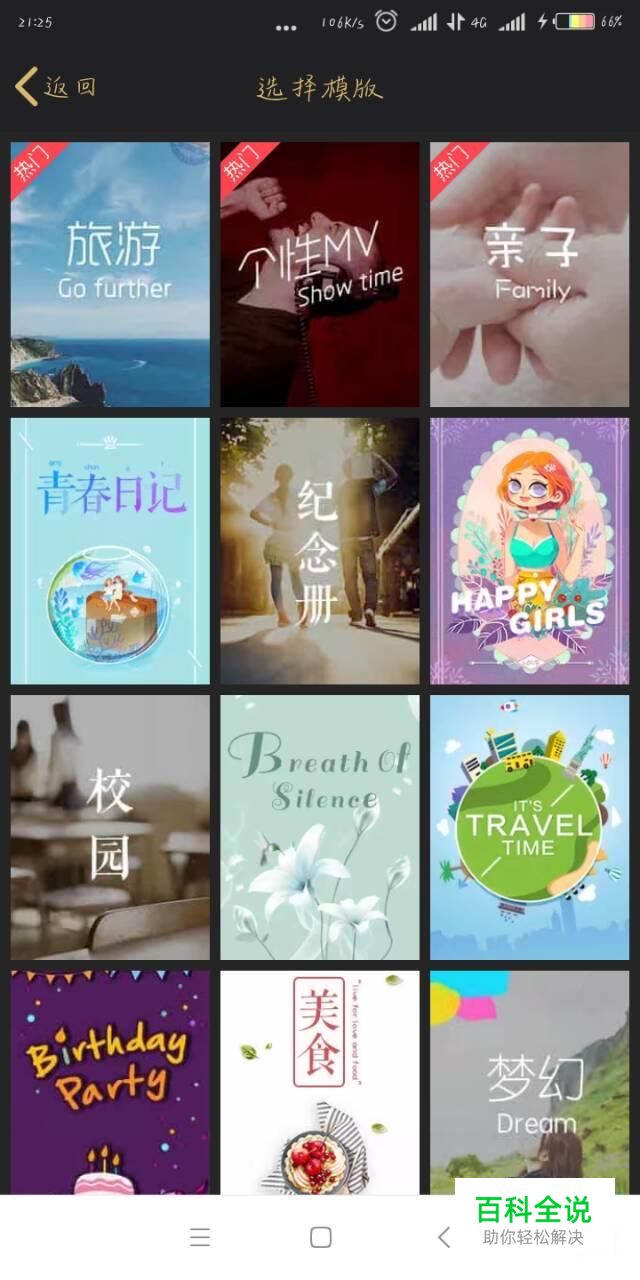The height and width of the screenshot is (1280, 640).
Task: Choose the 个性MV Show time template
Action: click(x=320, y=274)
